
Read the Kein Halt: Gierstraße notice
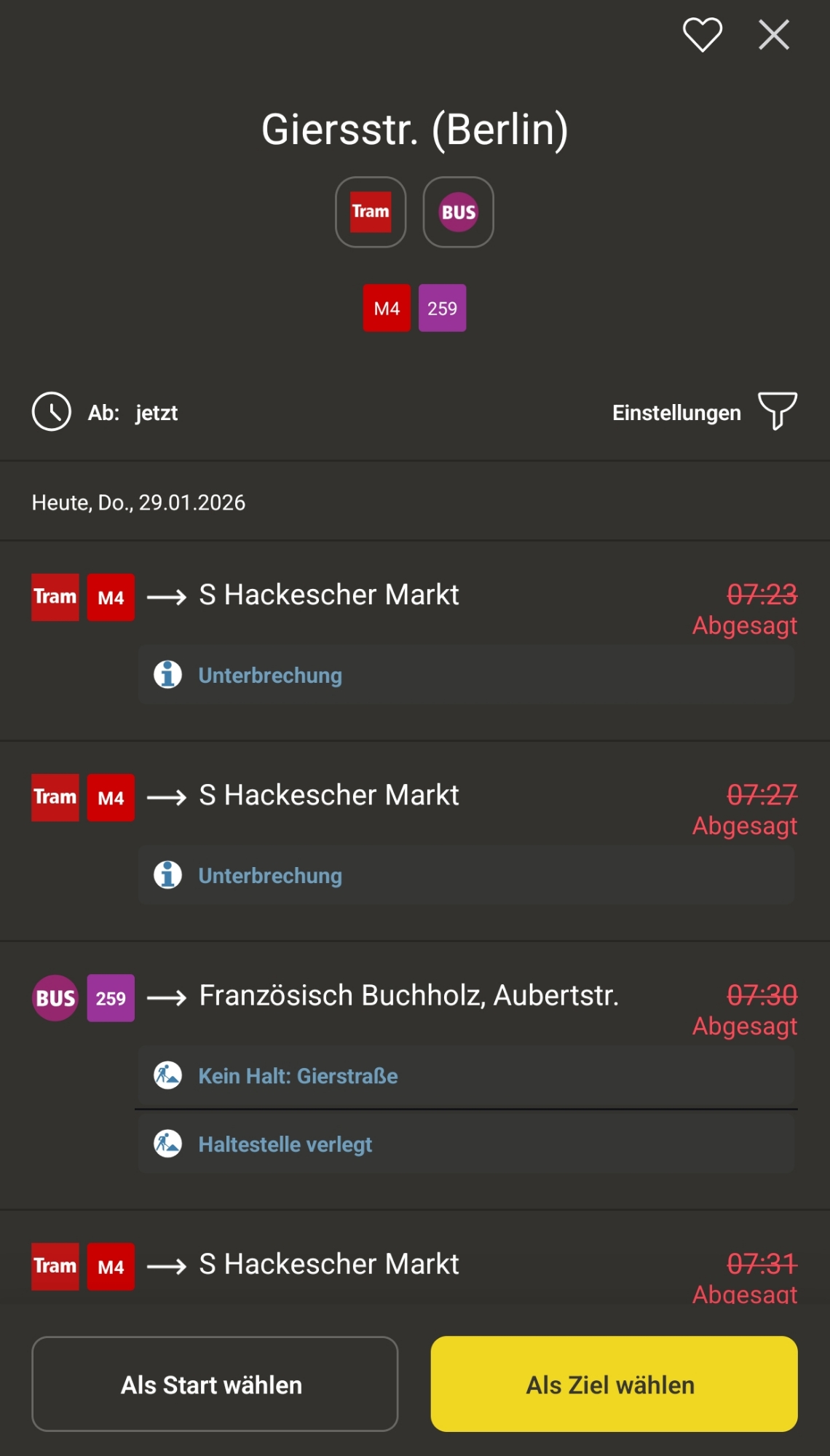click(x=466, y=1076)
